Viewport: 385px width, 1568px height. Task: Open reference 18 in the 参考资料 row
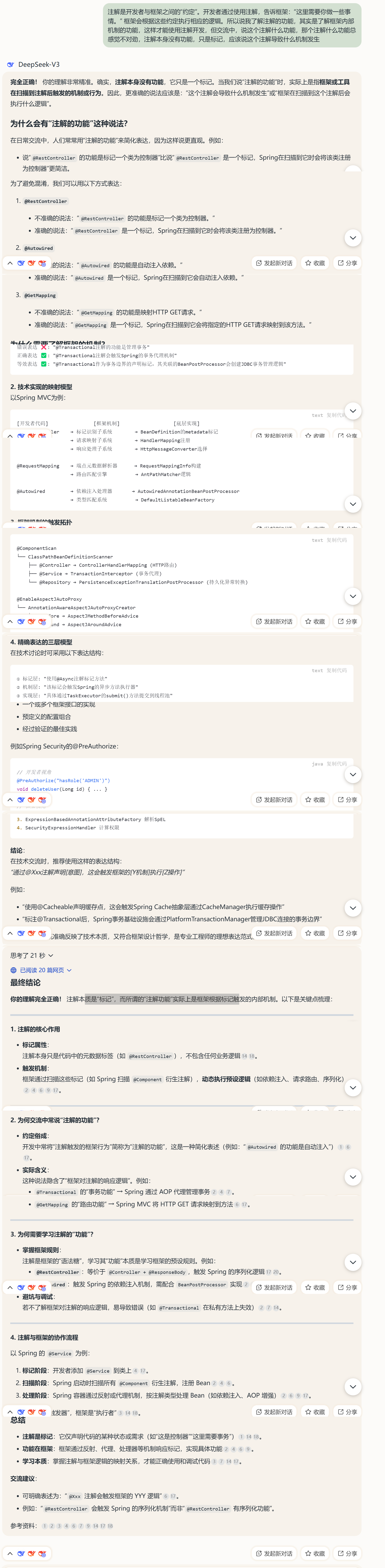(110, 1525)
